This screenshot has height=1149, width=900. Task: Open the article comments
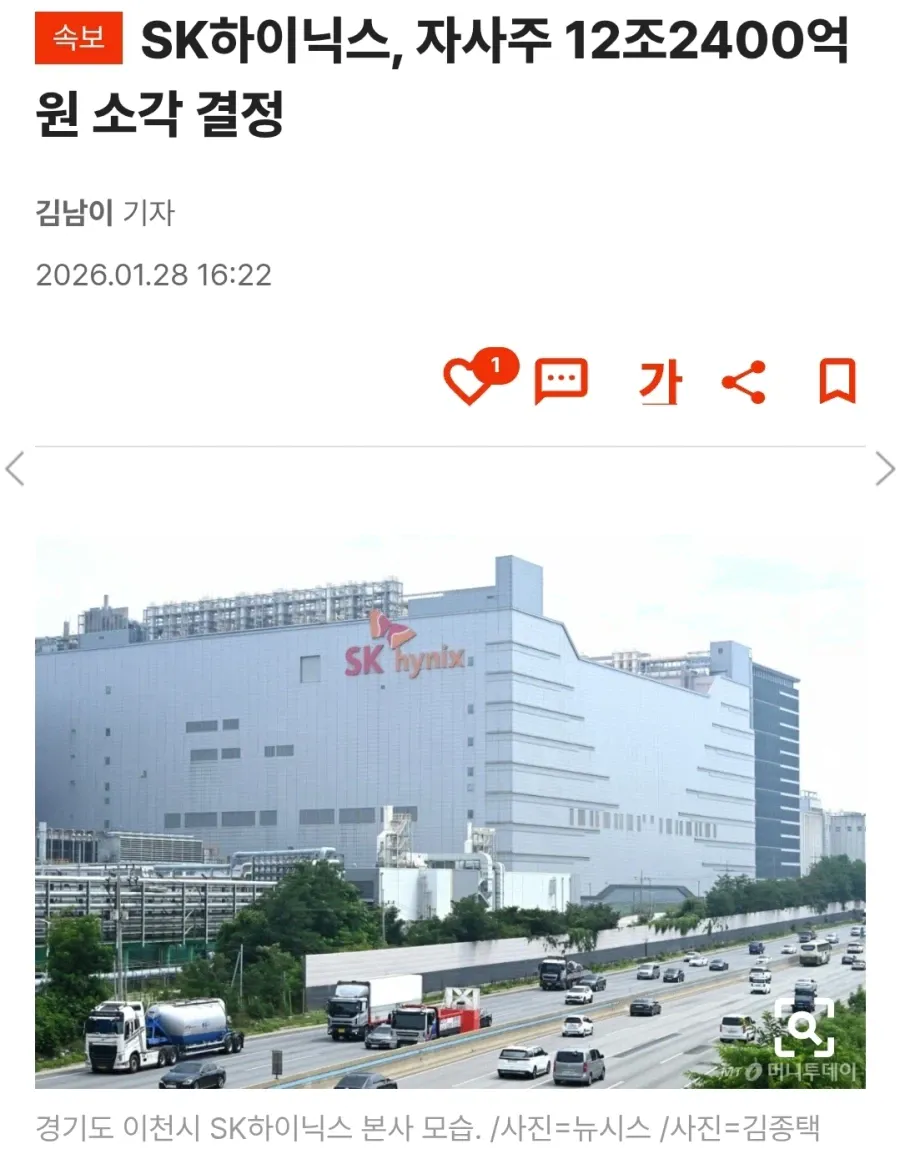point(560,382)
